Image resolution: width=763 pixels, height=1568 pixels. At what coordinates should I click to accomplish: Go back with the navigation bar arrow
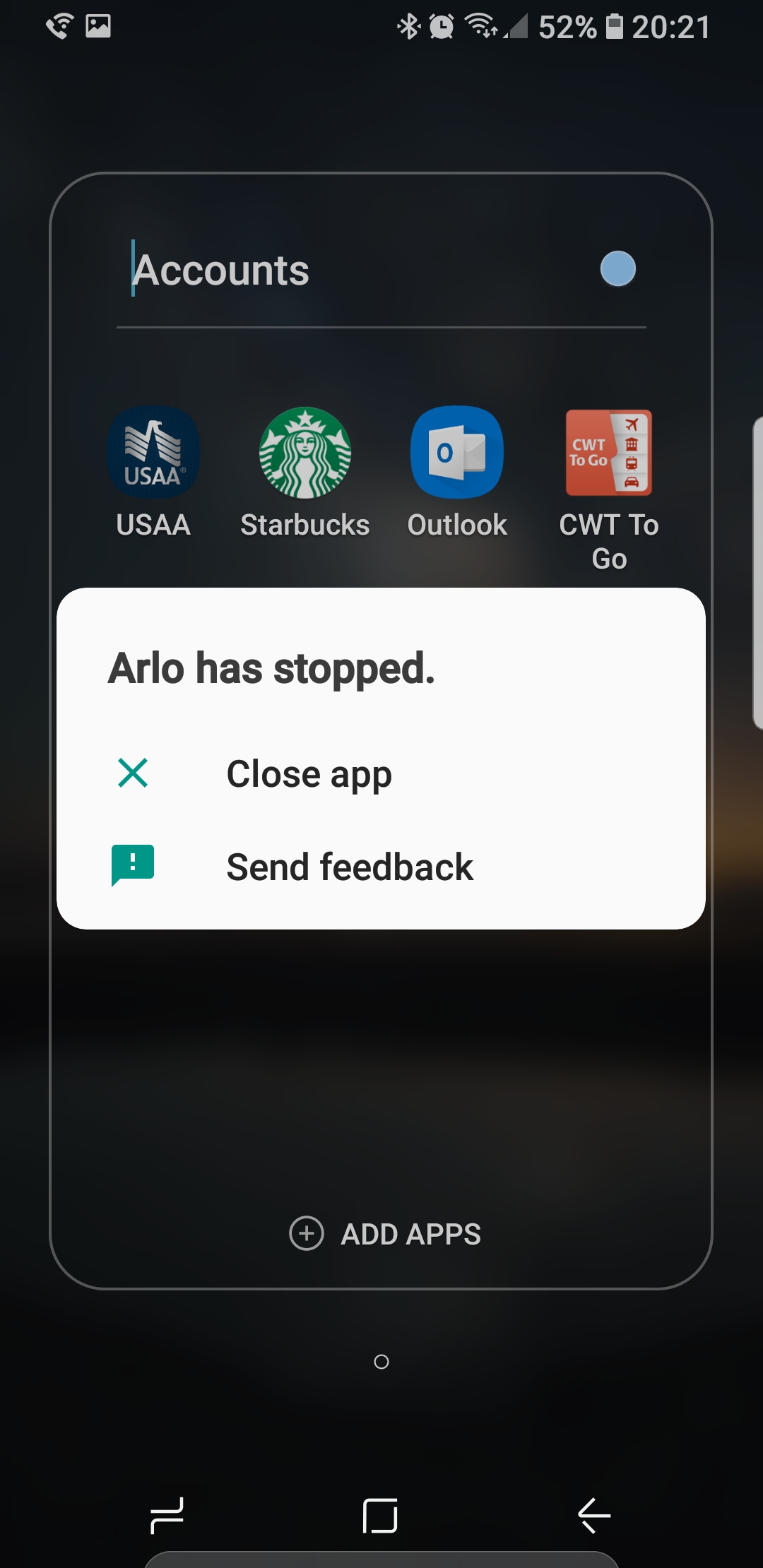[593, 1516]
